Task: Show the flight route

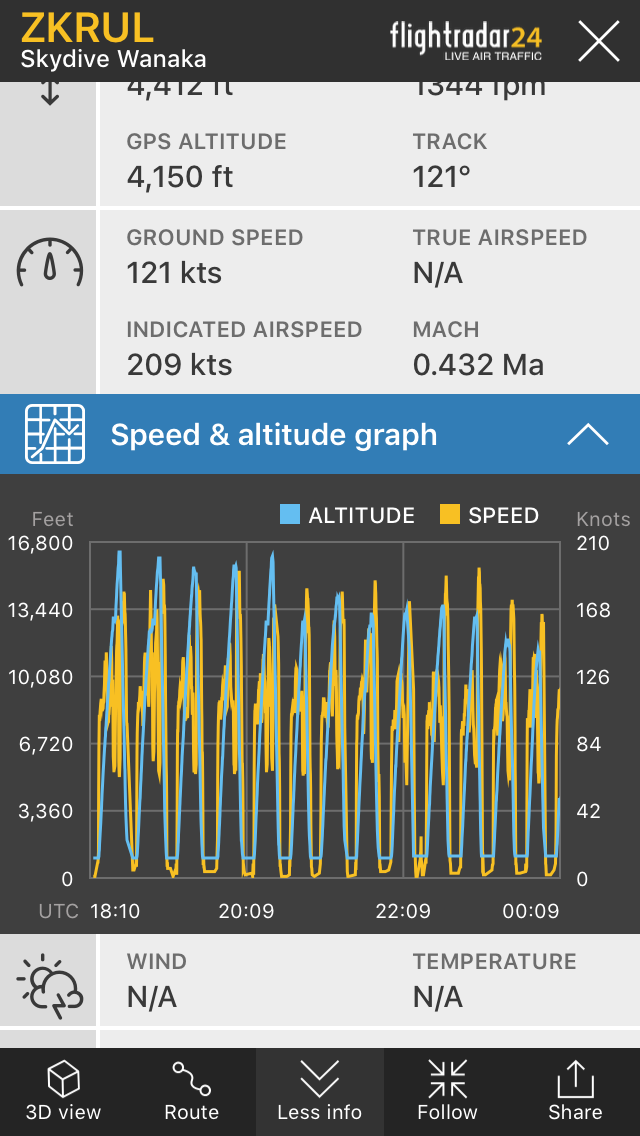Action: [x=191, y=1091]
